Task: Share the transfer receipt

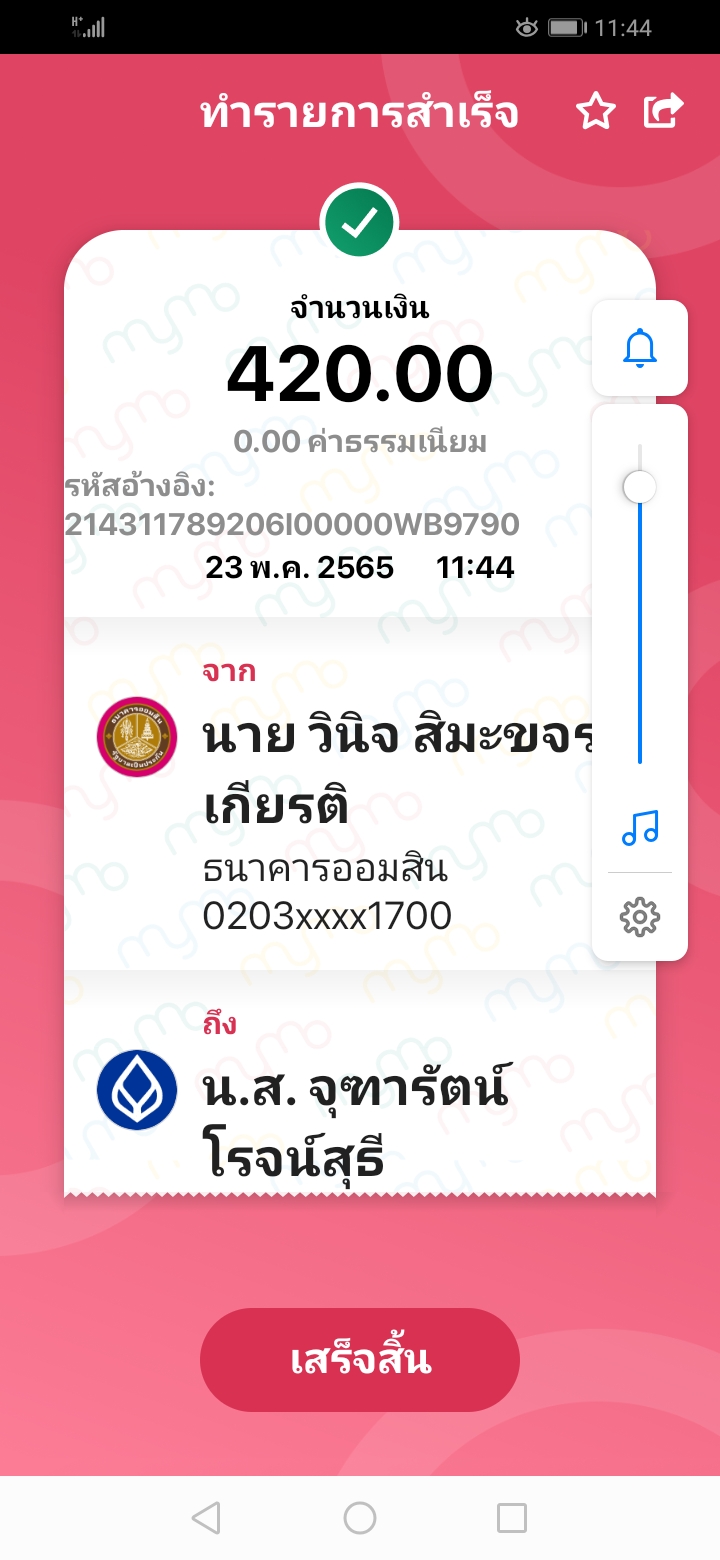Action: click(x=663, y=111)
